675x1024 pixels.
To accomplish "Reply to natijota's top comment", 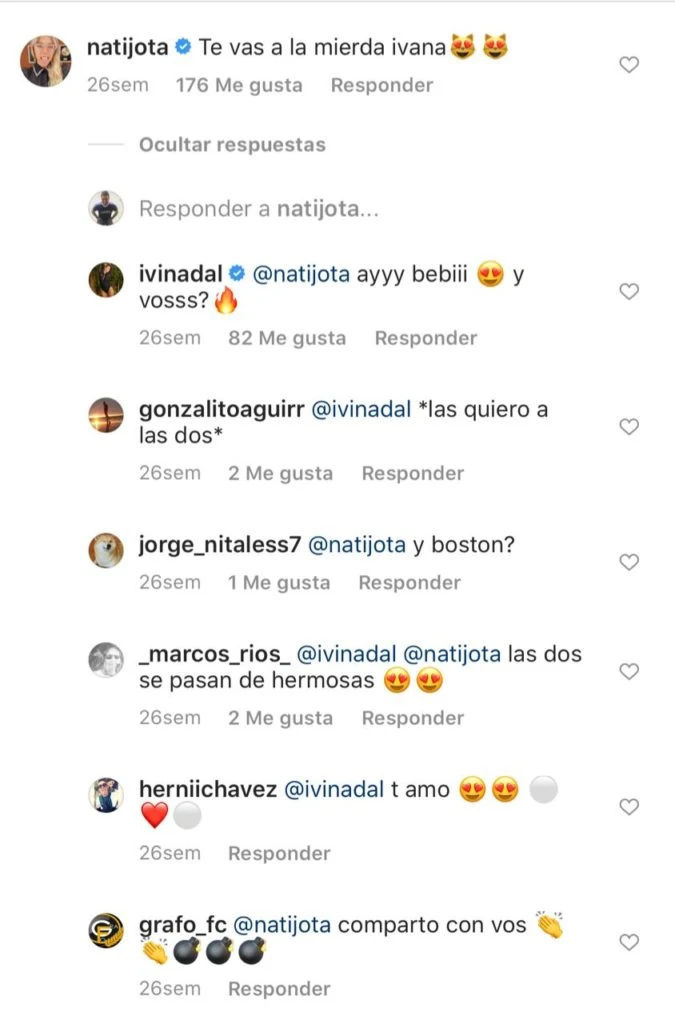I will [382, 86].
